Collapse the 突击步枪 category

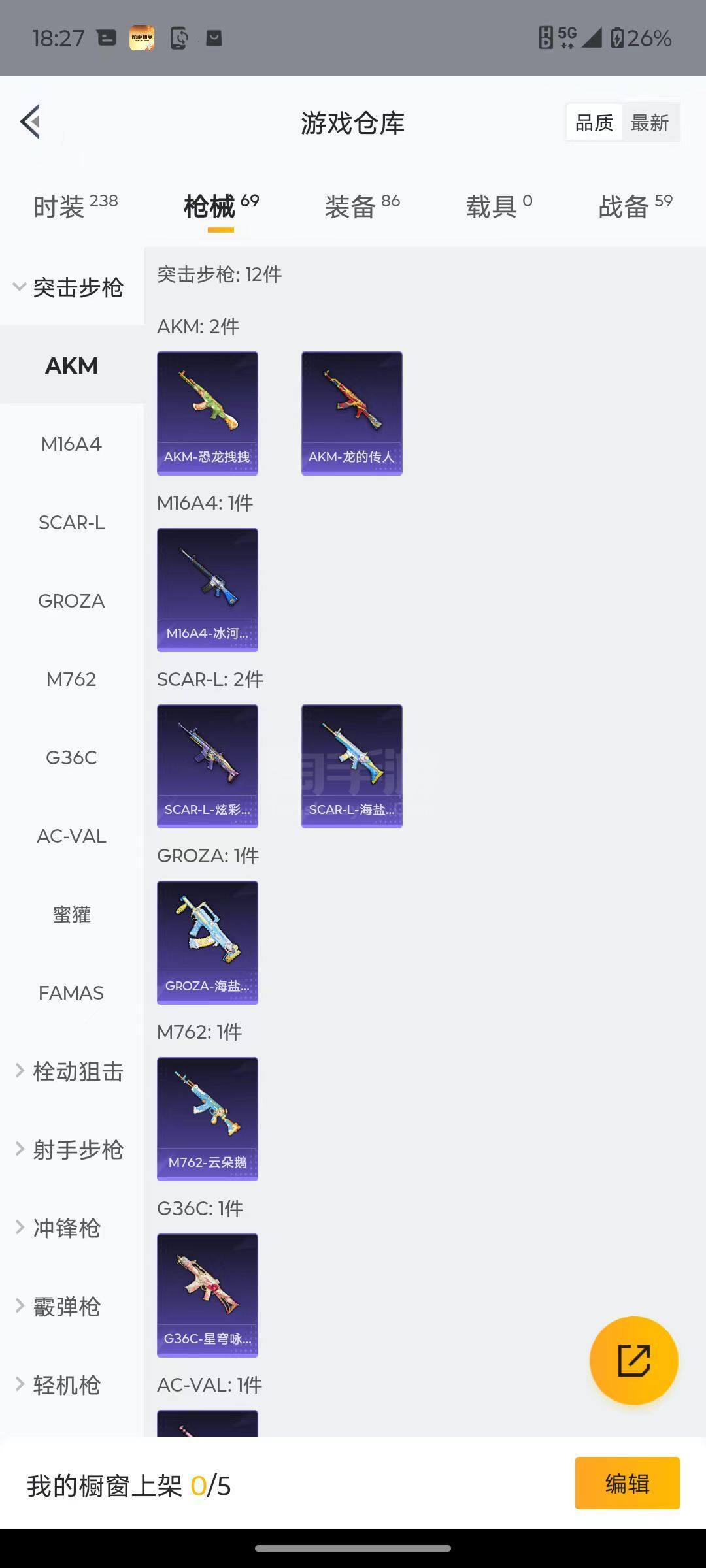[69, 287]
